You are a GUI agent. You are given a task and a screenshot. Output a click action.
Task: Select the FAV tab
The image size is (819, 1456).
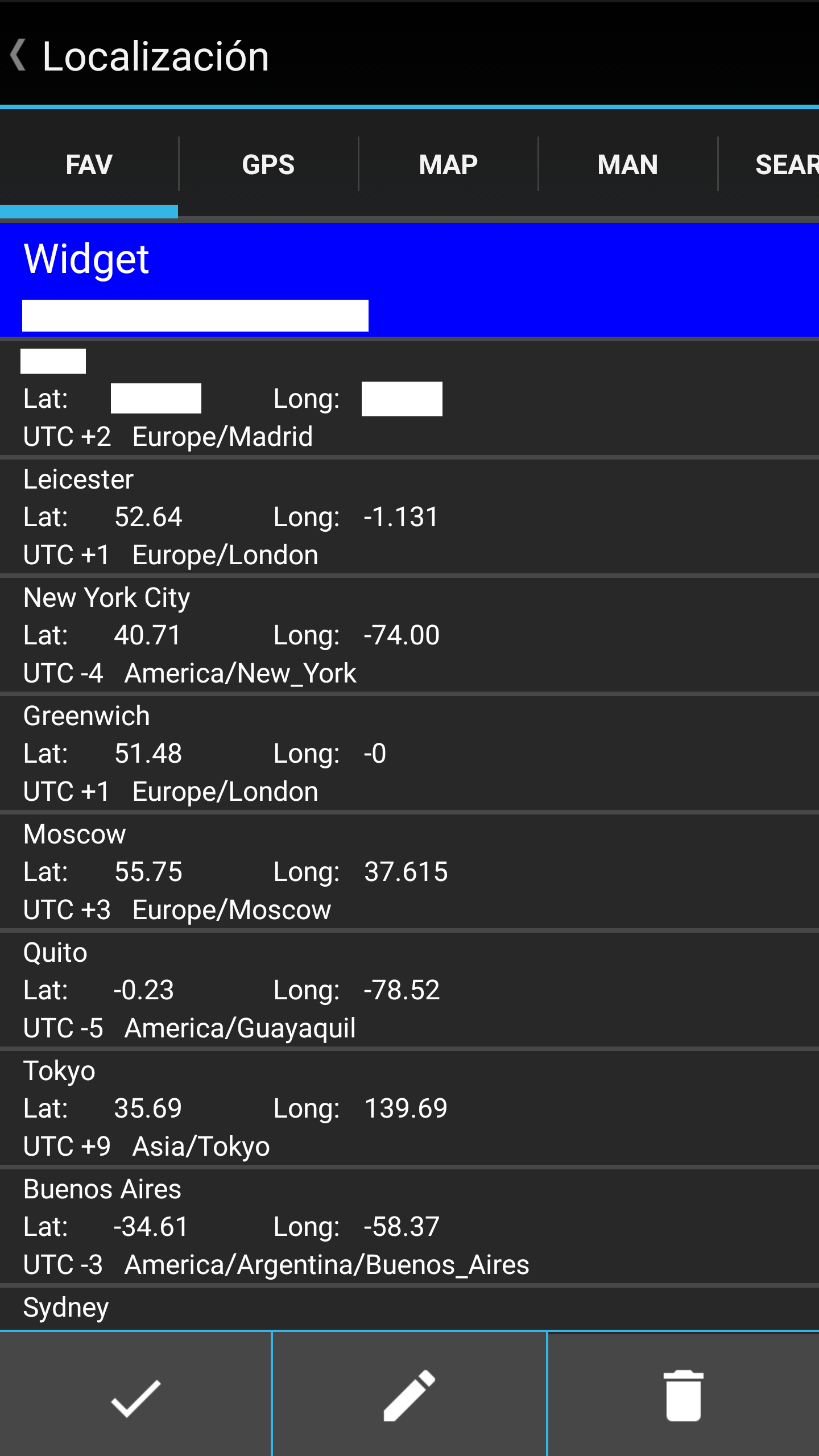click(x=89, y=165)
